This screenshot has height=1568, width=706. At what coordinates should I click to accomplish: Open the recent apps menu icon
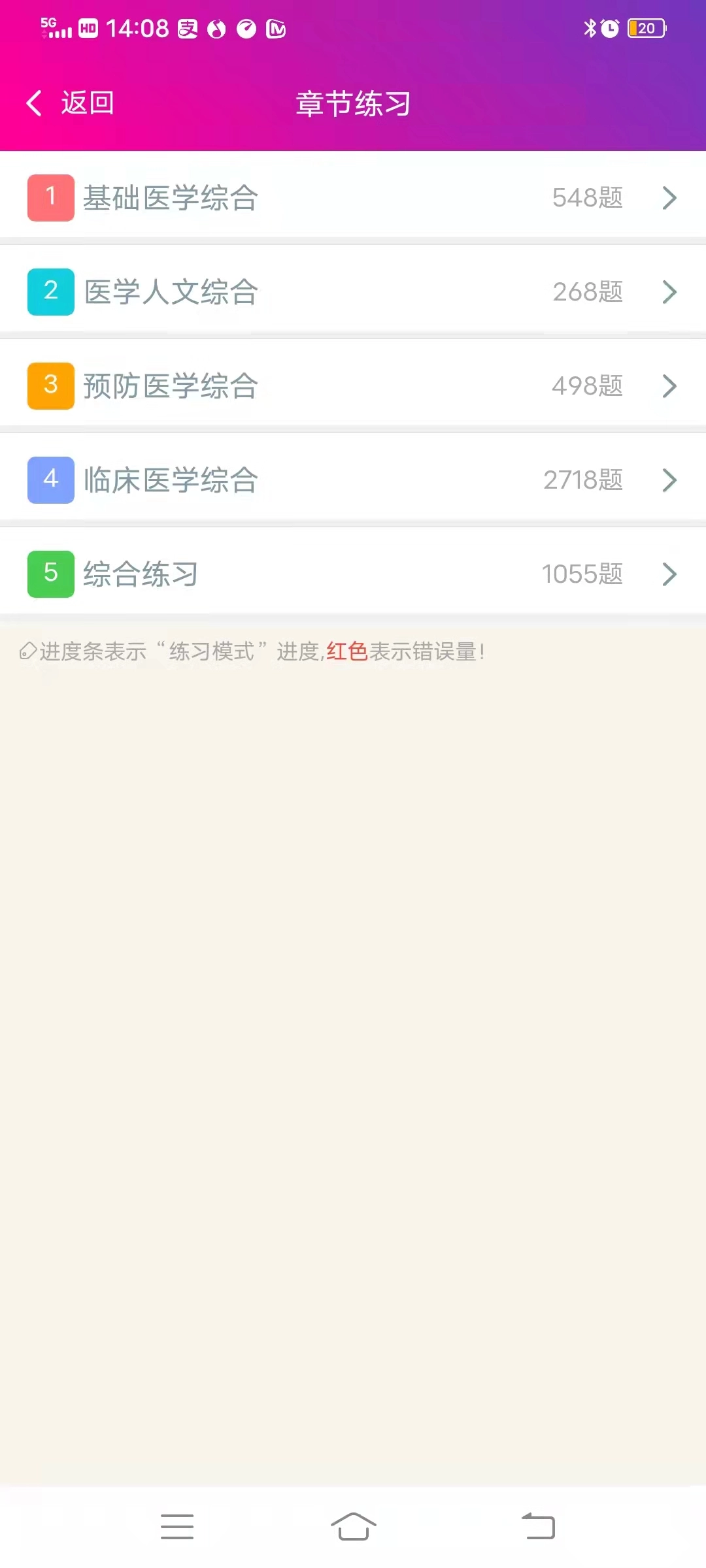(x=178, y=1526)
